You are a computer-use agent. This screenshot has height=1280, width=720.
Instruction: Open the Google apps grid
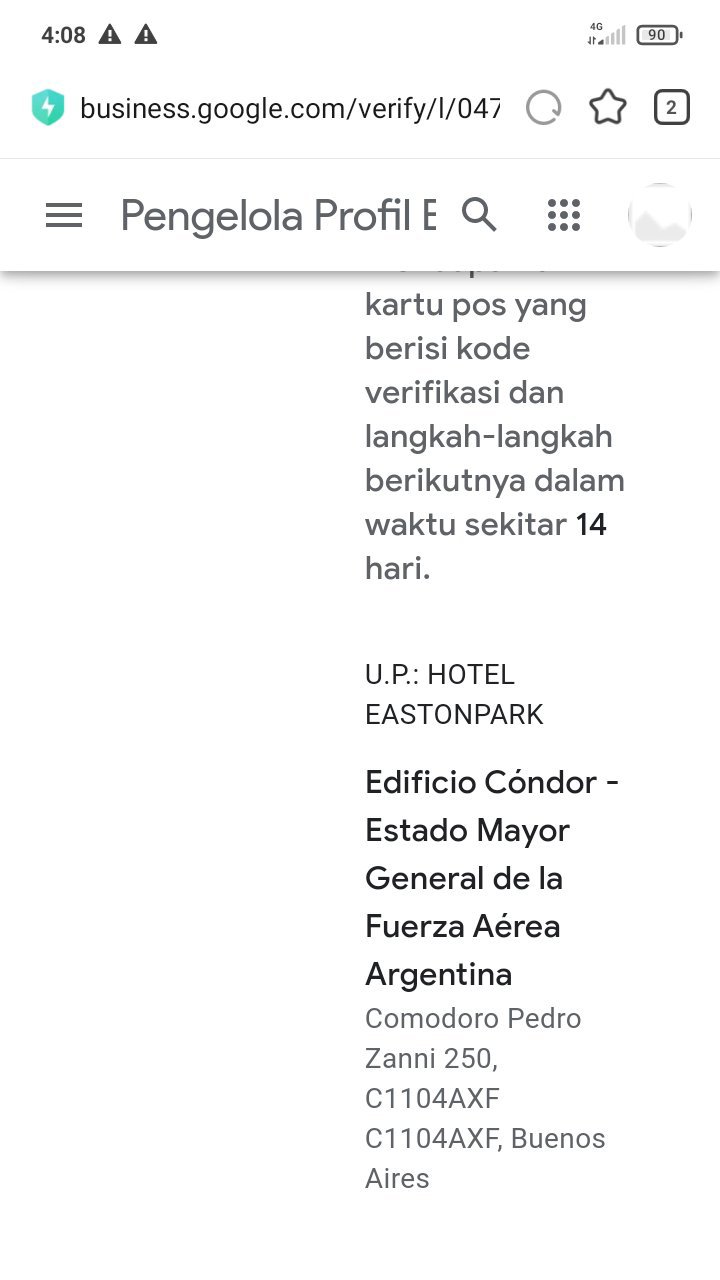tap(564, 215)
